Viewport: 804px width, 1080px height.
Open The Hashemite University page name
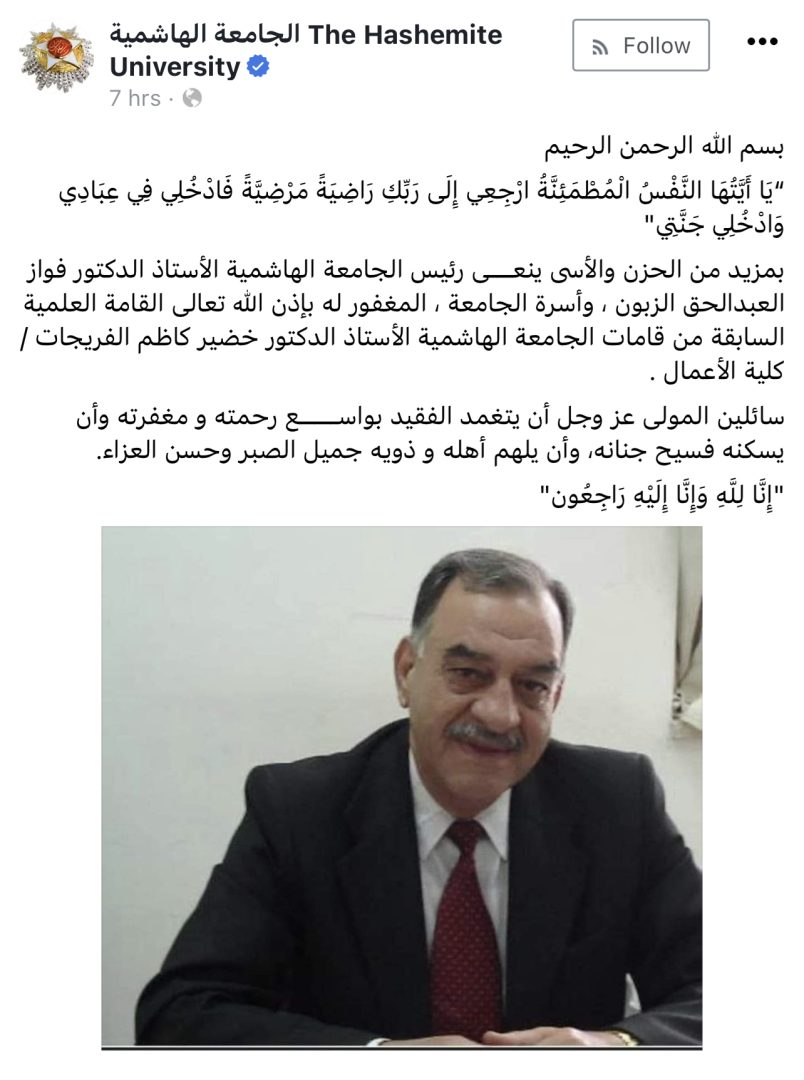point(305,51)
